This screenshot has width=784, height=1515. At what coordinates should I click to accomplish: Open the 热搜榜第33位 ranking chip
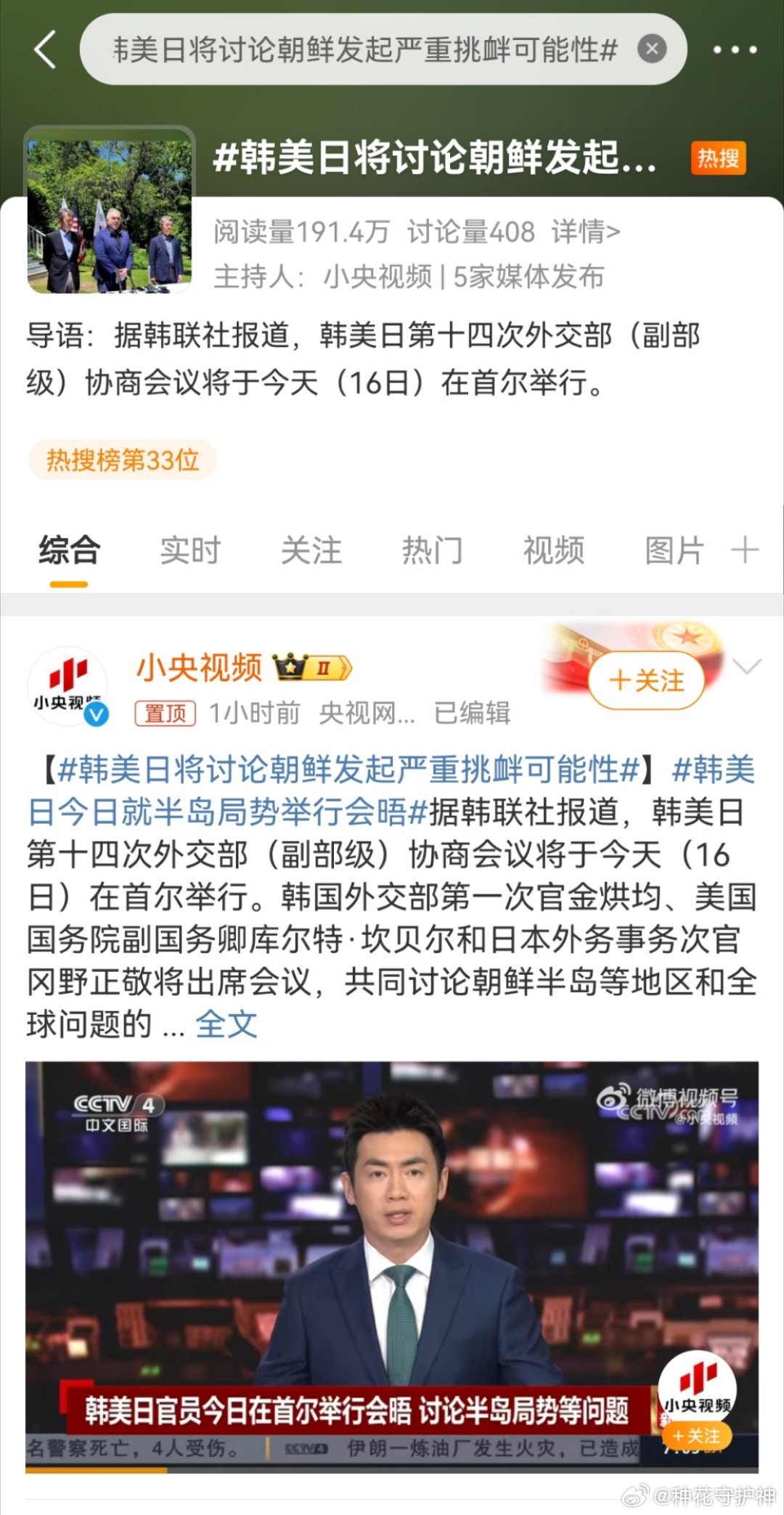[x=122, y=460]
